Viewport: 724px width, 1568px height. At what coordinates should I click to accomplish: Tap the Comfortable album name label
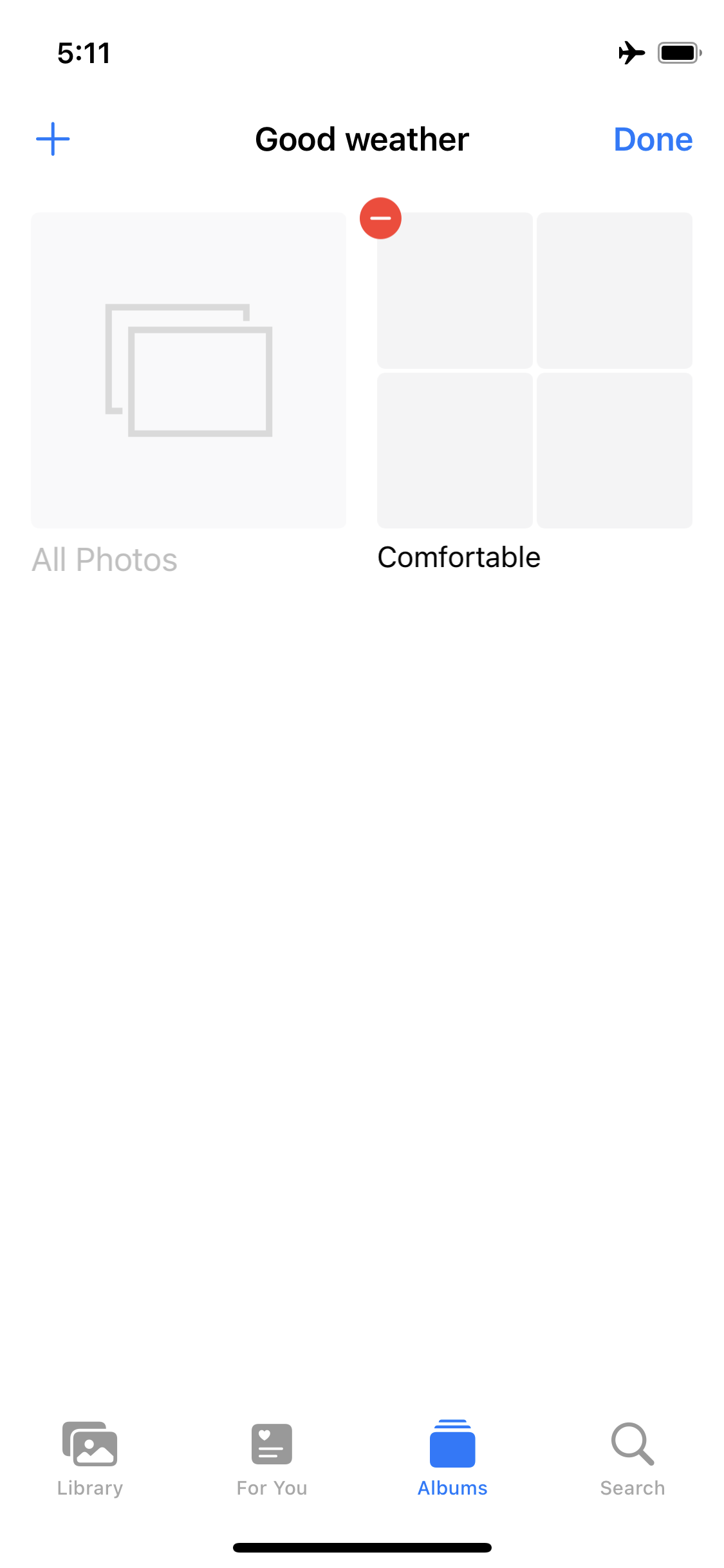[459, 557]
